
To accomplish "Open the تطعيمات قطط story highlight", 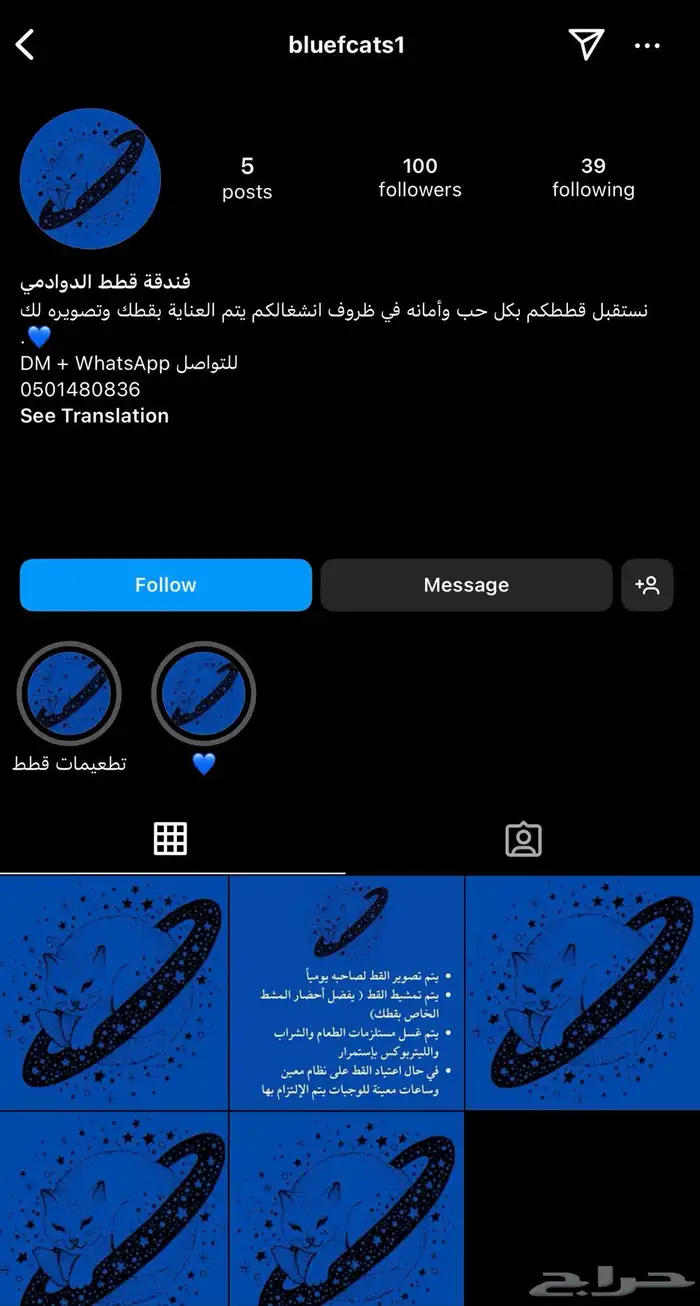I will 69,694.
